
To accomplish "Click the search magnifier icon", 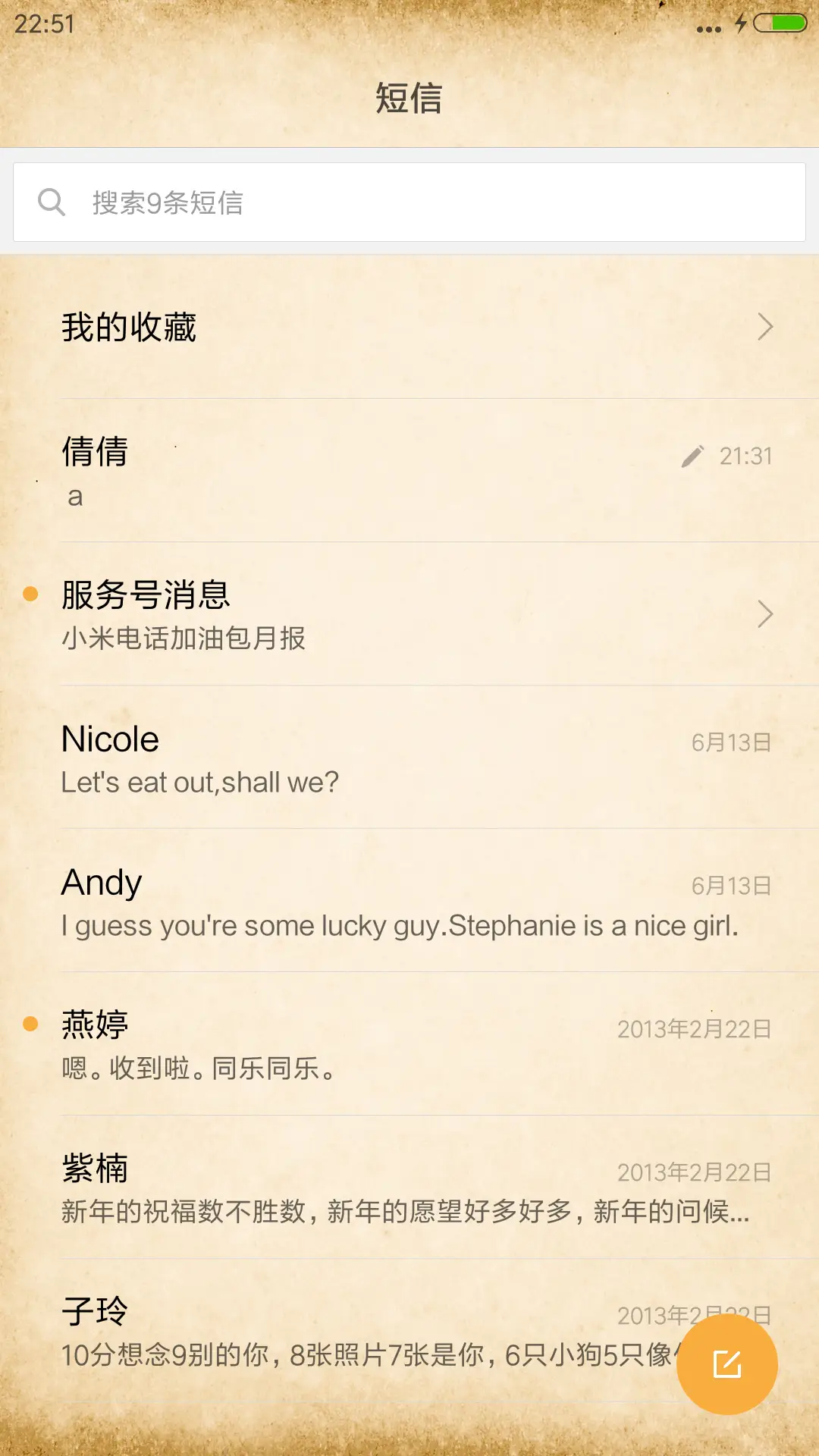I will [51, 201].
